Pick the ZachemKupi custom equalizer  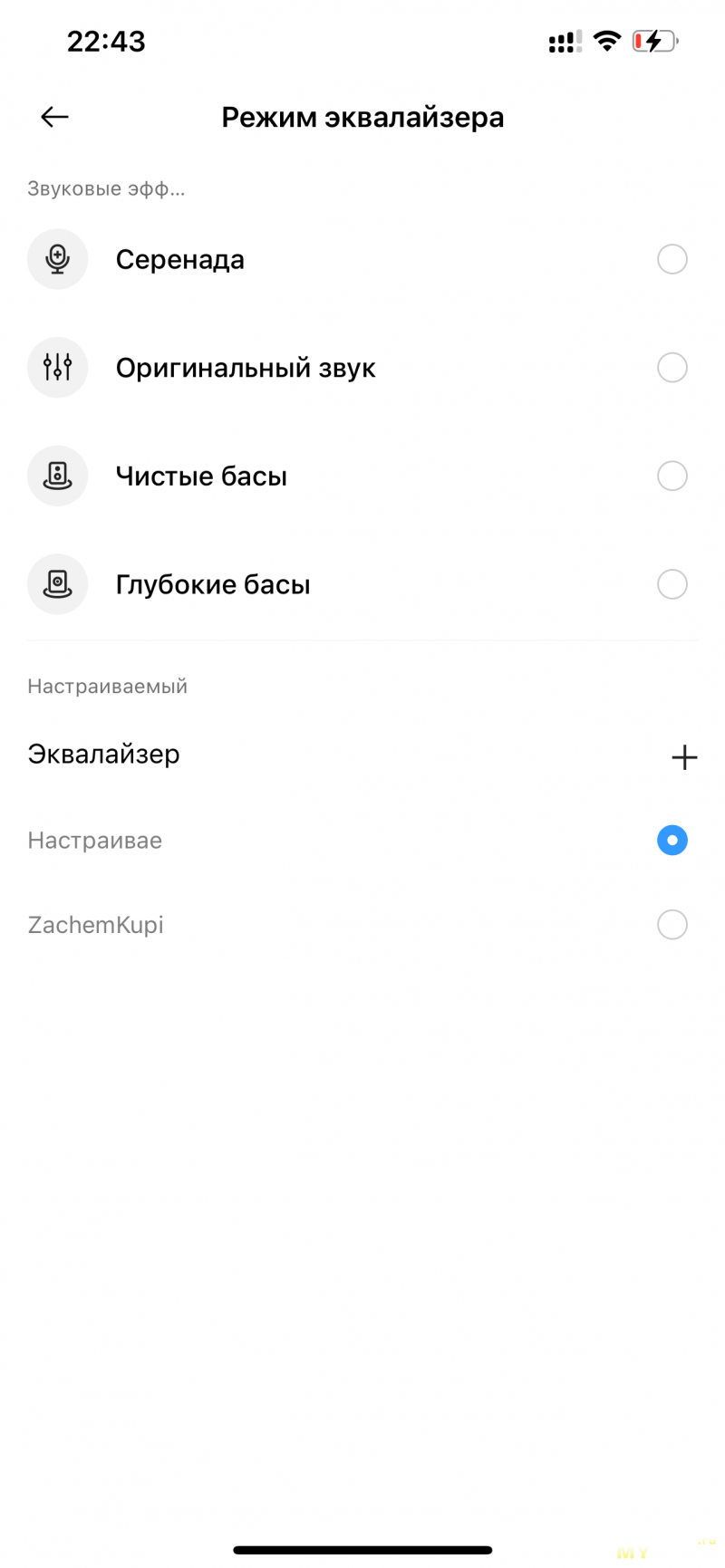pyautogui.click(x=672, y=925)
